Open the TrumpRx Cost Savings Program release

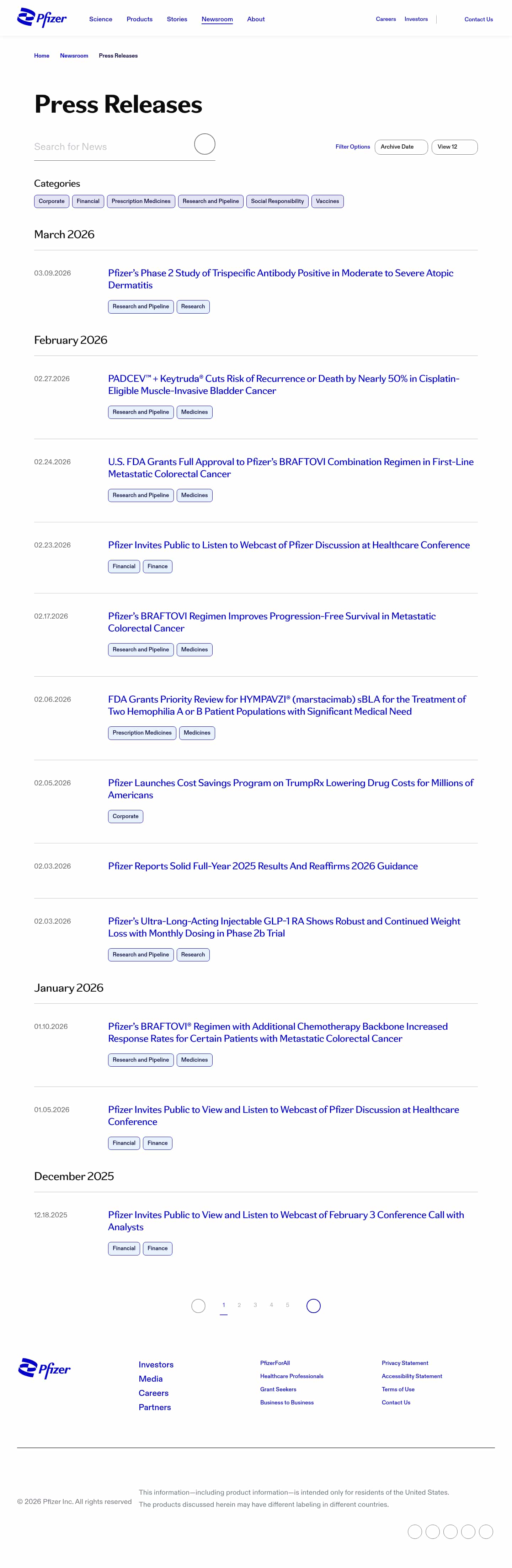click(290, 788)
